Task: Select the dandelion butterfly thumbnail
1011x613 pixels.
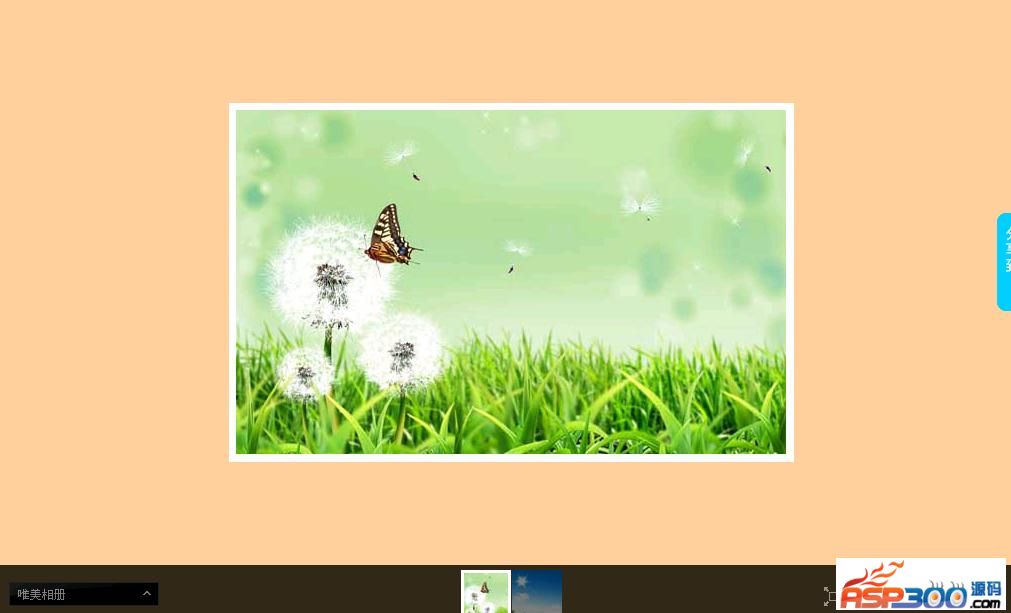Action: 486,592
